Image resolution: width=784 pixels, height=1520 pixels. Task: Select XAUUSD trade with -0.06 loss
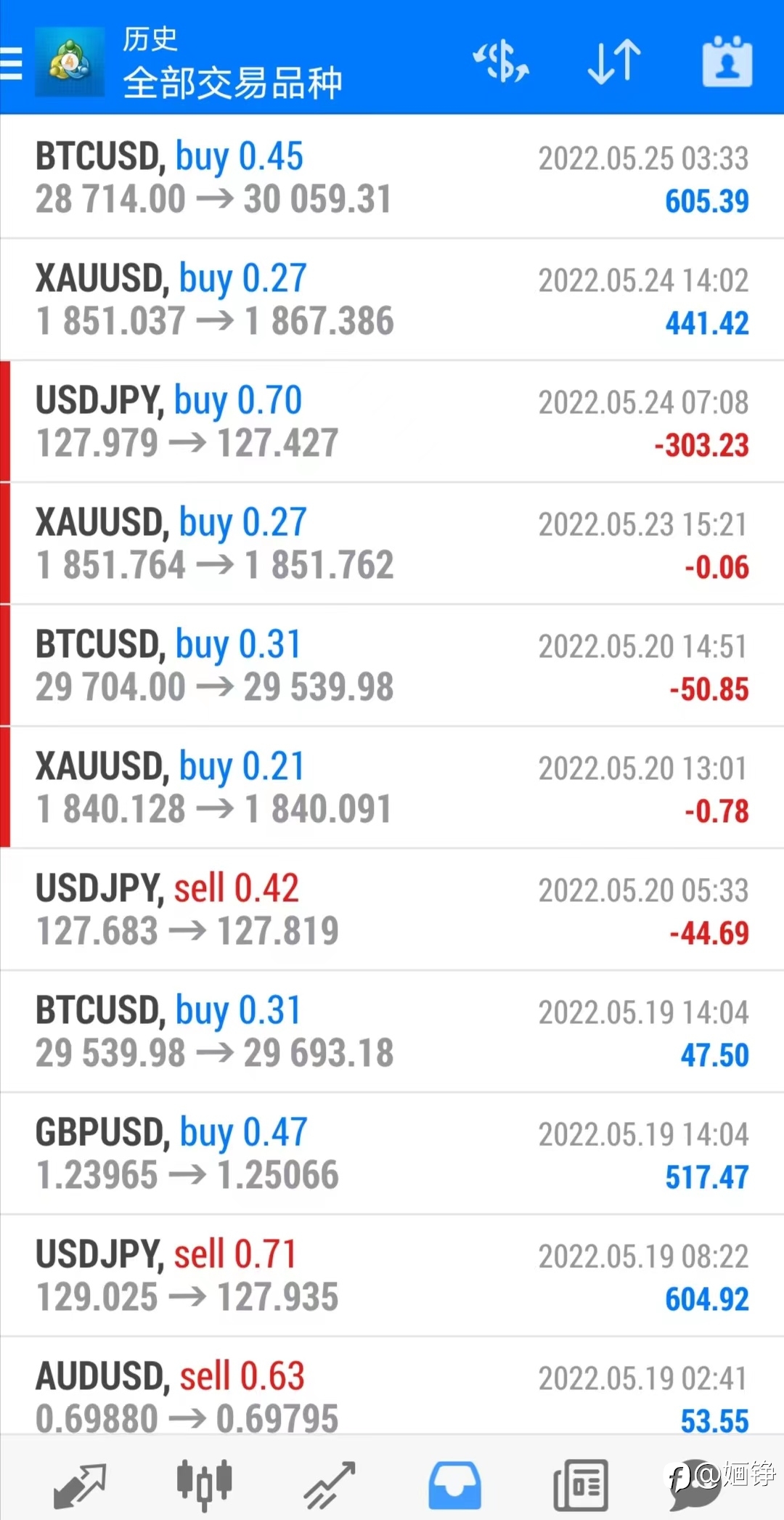pyautogui.click(x=392, y=543)
